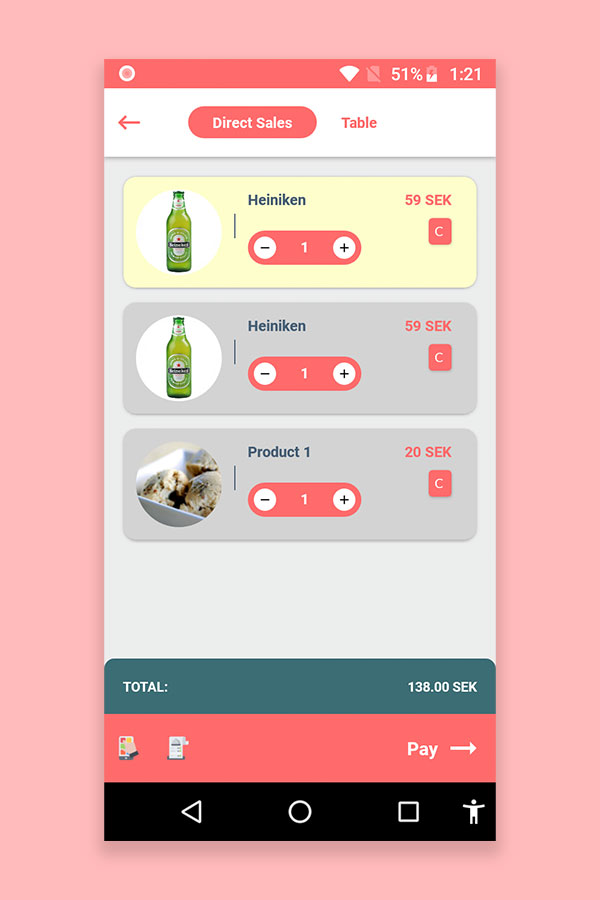Image resolution: width=600 pixels, height=900 pixels.
Task: Tap the C button on yellow Heiniken card
Action: [x=439, y=232]
